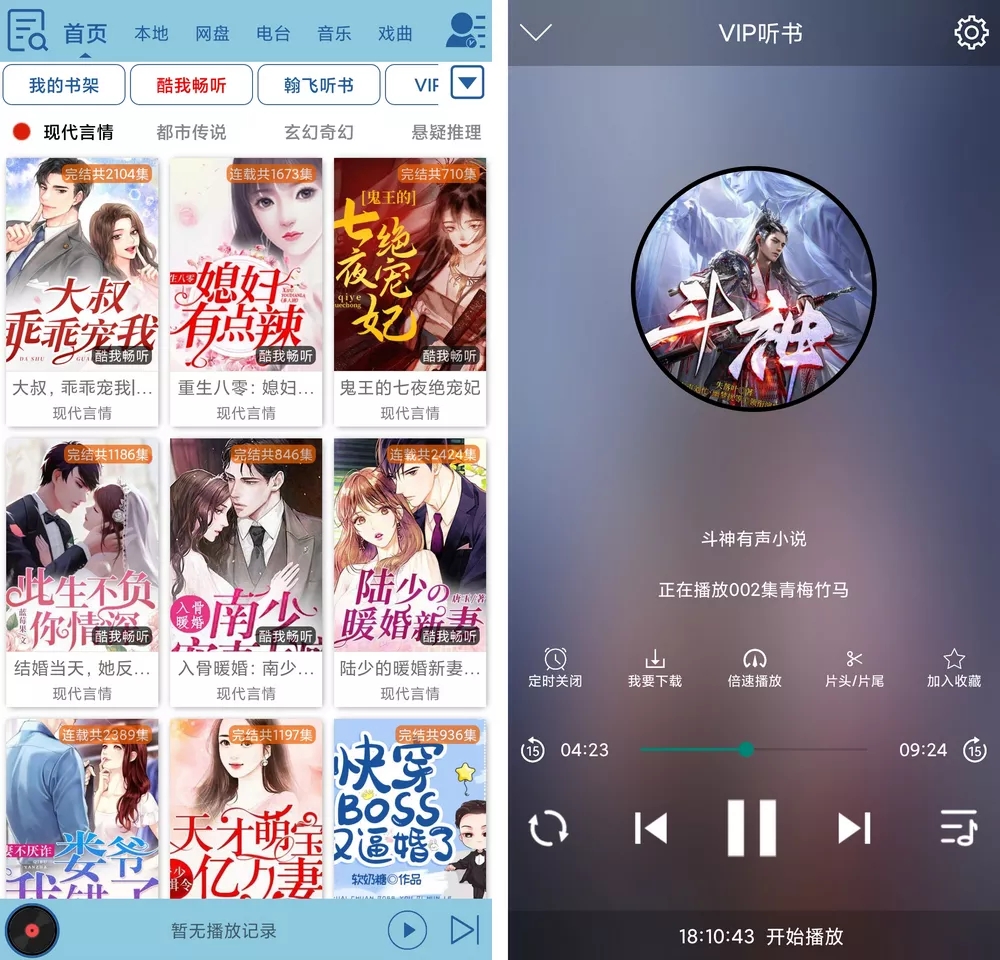The width and height of the screenshot is (1000, 960).
Task: Add the audiobook to favorites with 加入收藏
Action: point(954,667)
